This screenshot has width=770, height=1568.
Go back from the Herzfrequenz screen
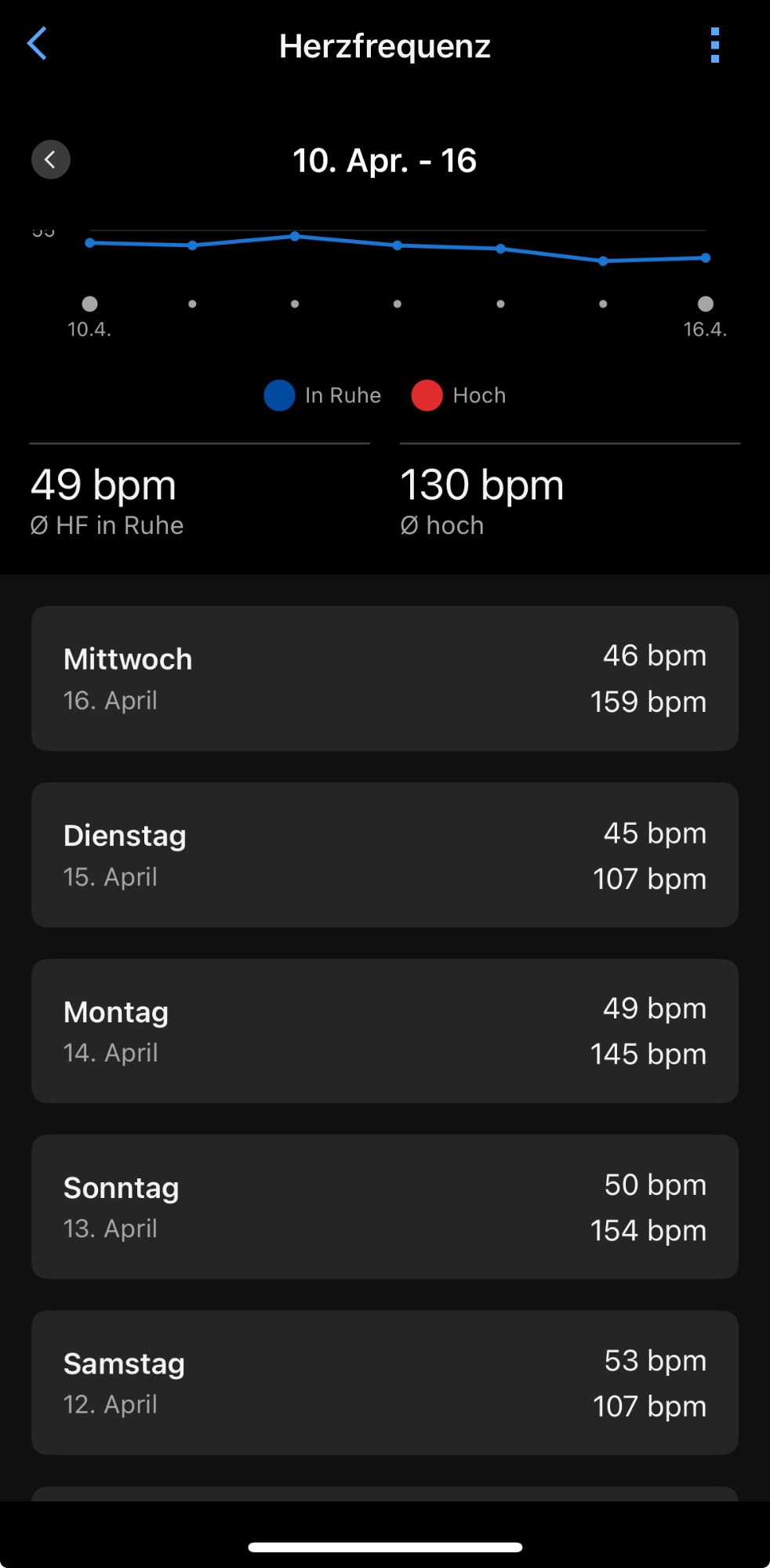(x=37, y=44)
